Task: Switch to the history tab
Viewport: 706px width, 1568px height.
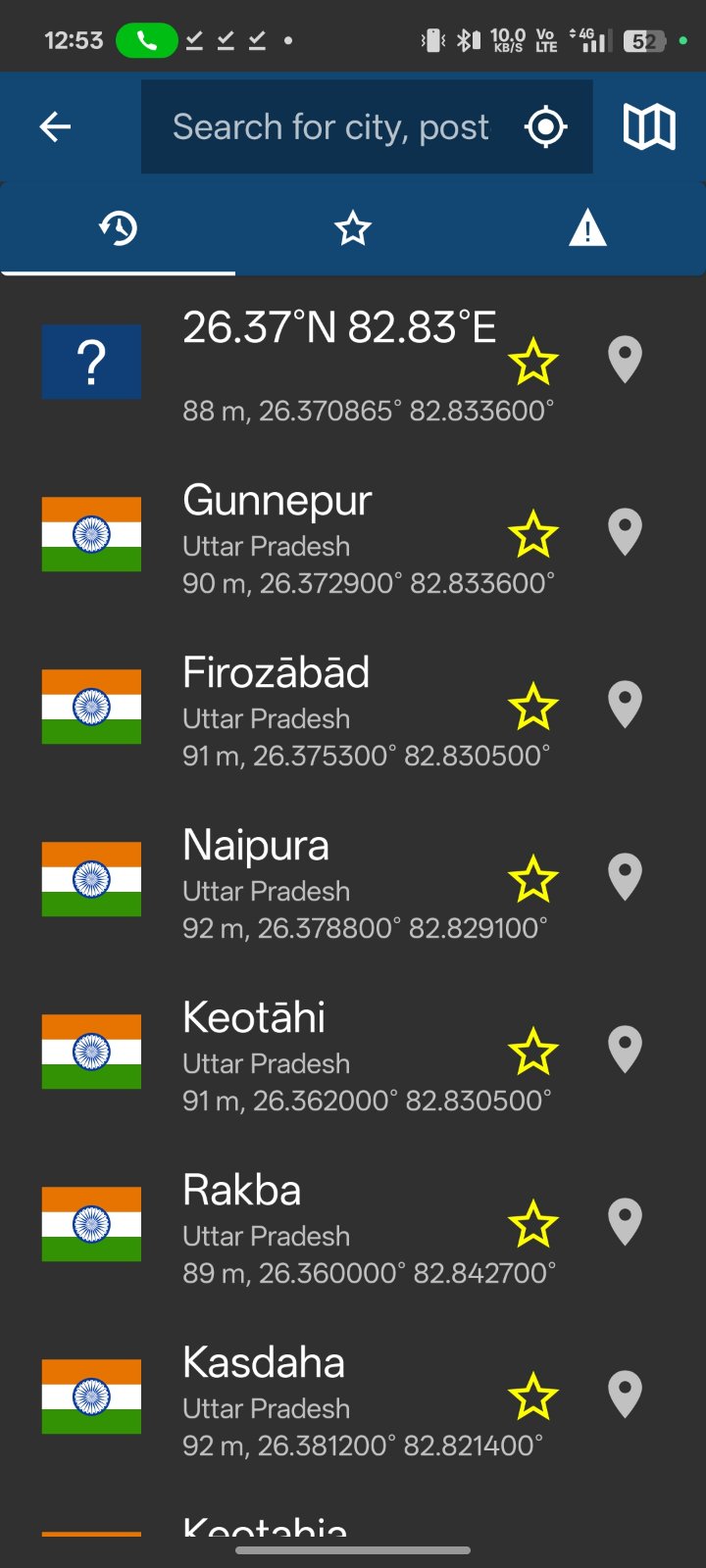Action: pyautogui.click(x=118, y=229)
